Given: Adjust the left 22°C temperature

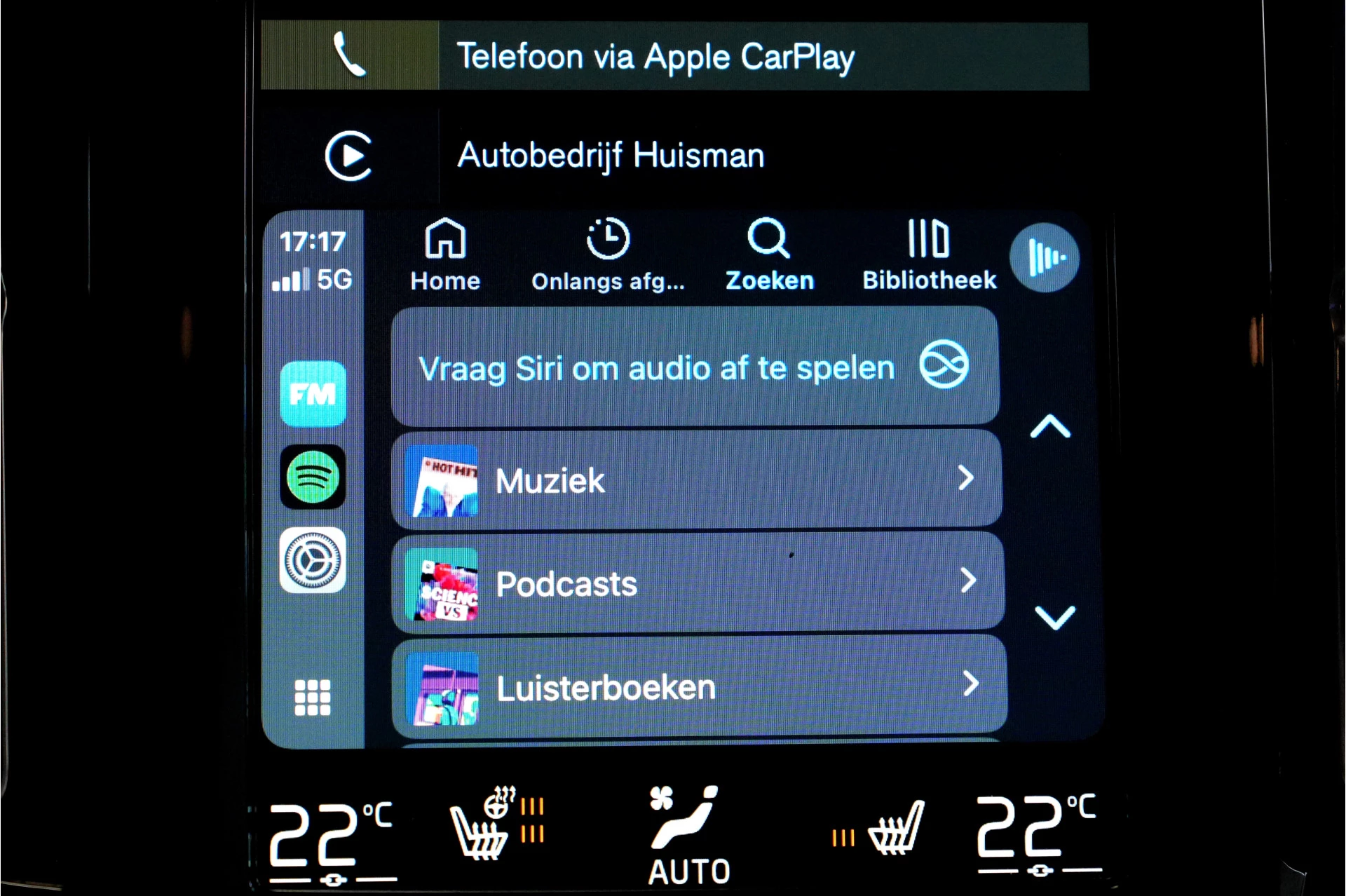Looking at the screenshot, I should (x=331, y=838).
